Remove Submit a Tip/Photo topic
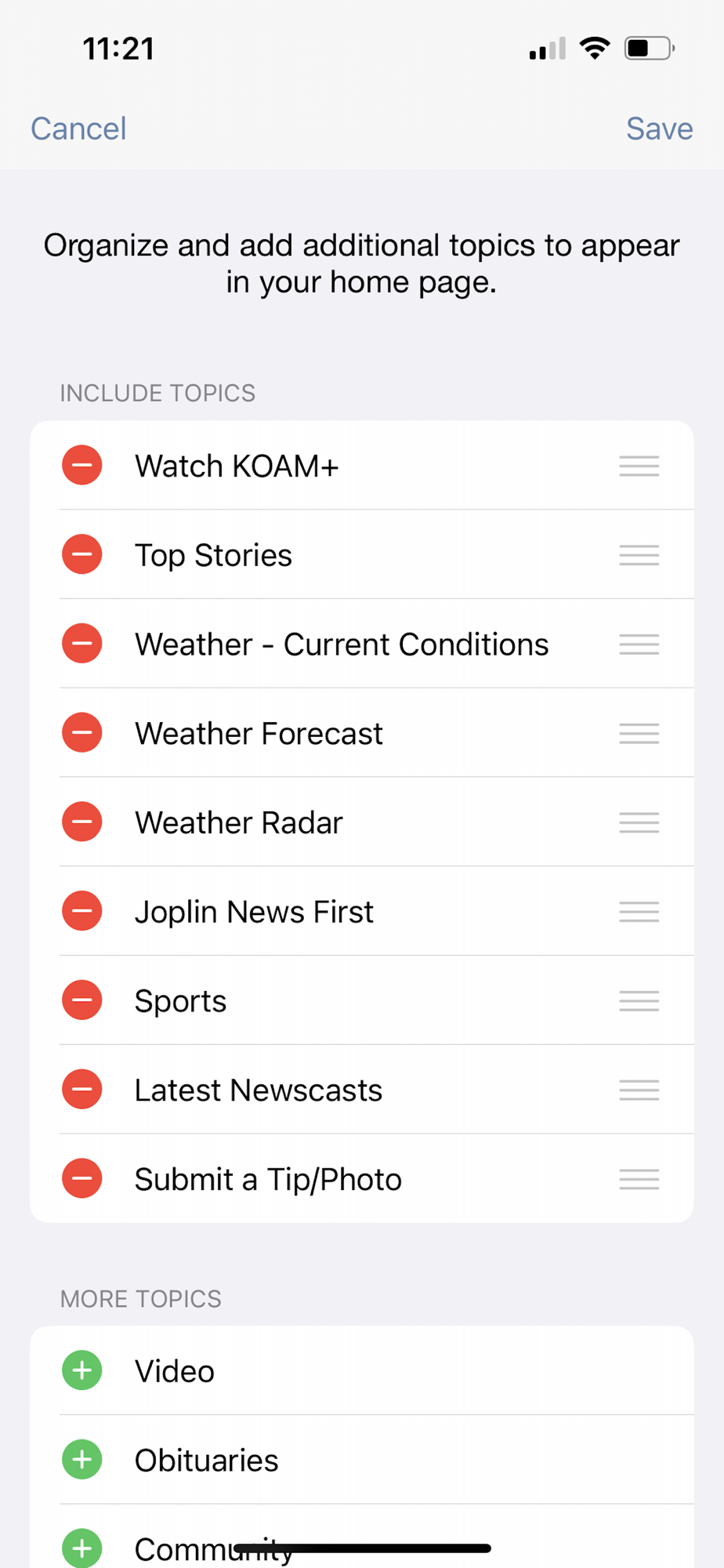 (82, 1178)
